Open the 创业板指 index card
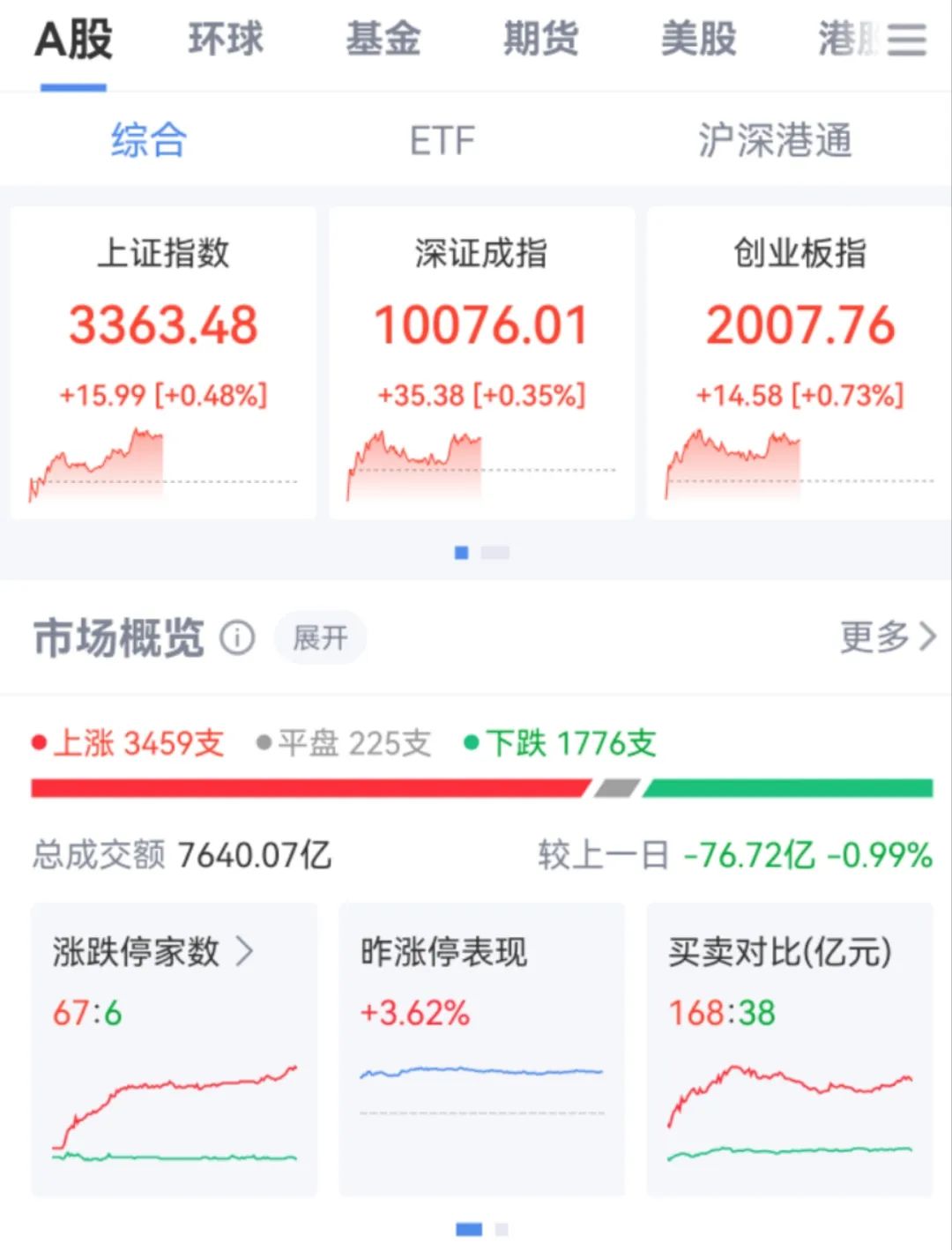Viewport: 952px width, 1250px height. (x=800, y=363)
